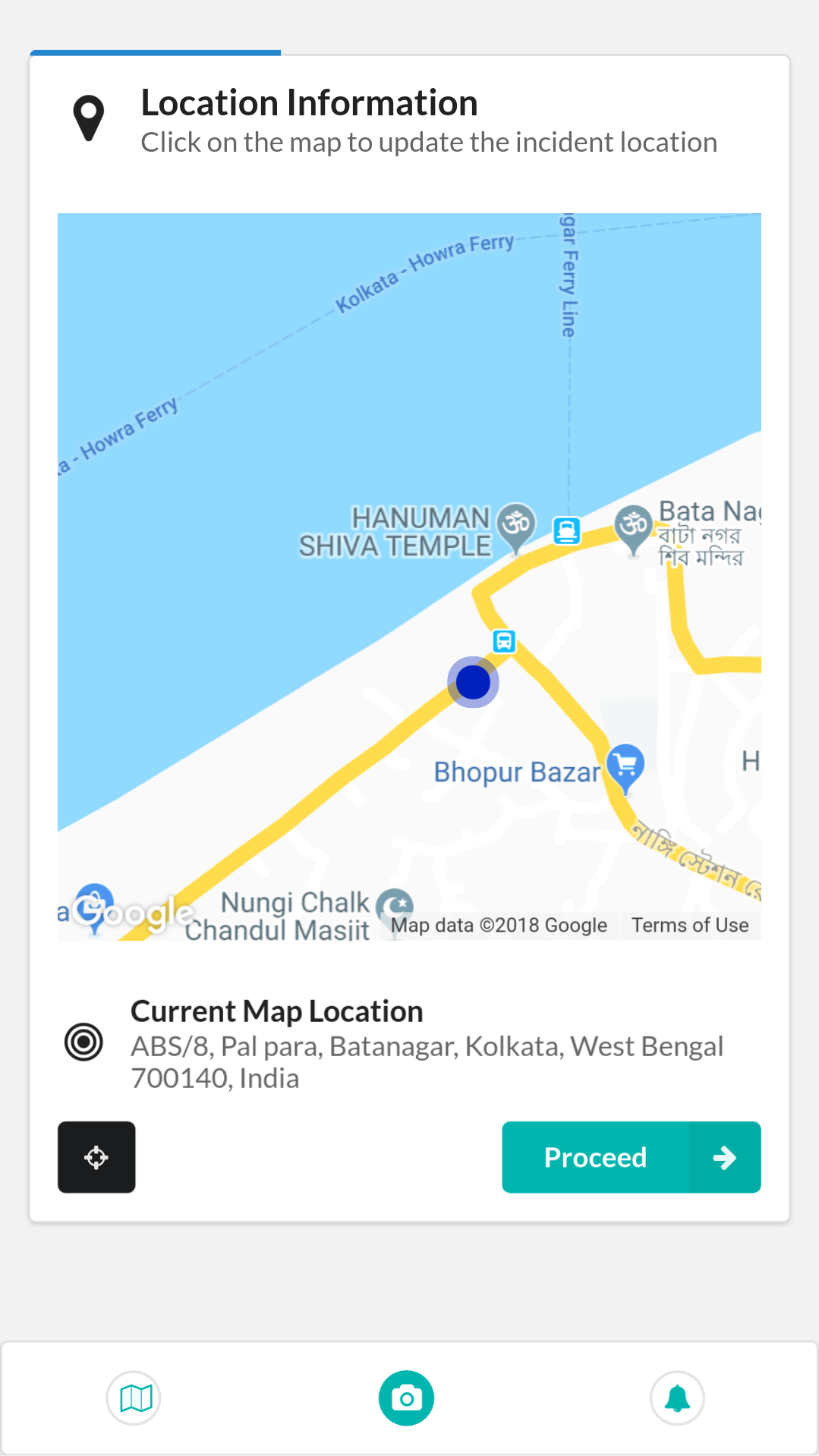Recenter map to my current location
Image resolution: width=819 pixels, height=1456 pixels.
96,1157
